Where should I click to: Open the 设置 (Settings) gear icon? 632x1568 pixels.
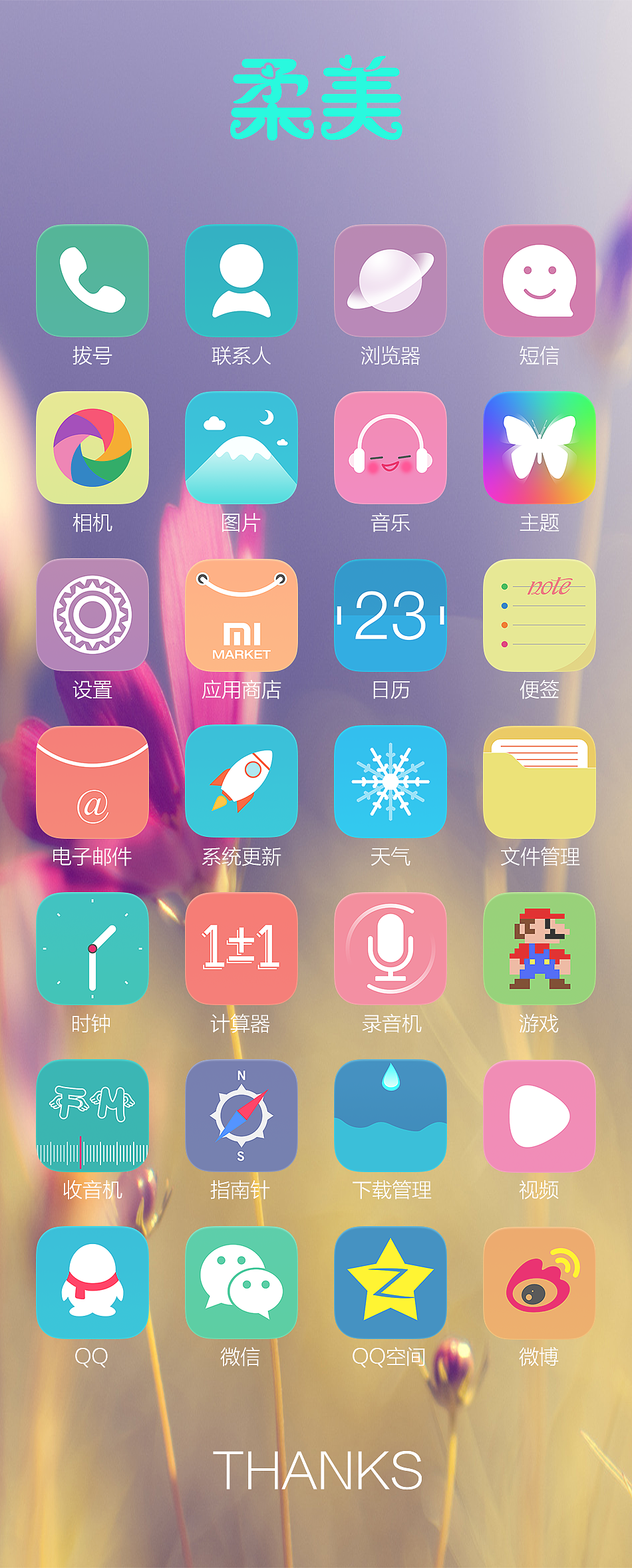click(93, 616)
